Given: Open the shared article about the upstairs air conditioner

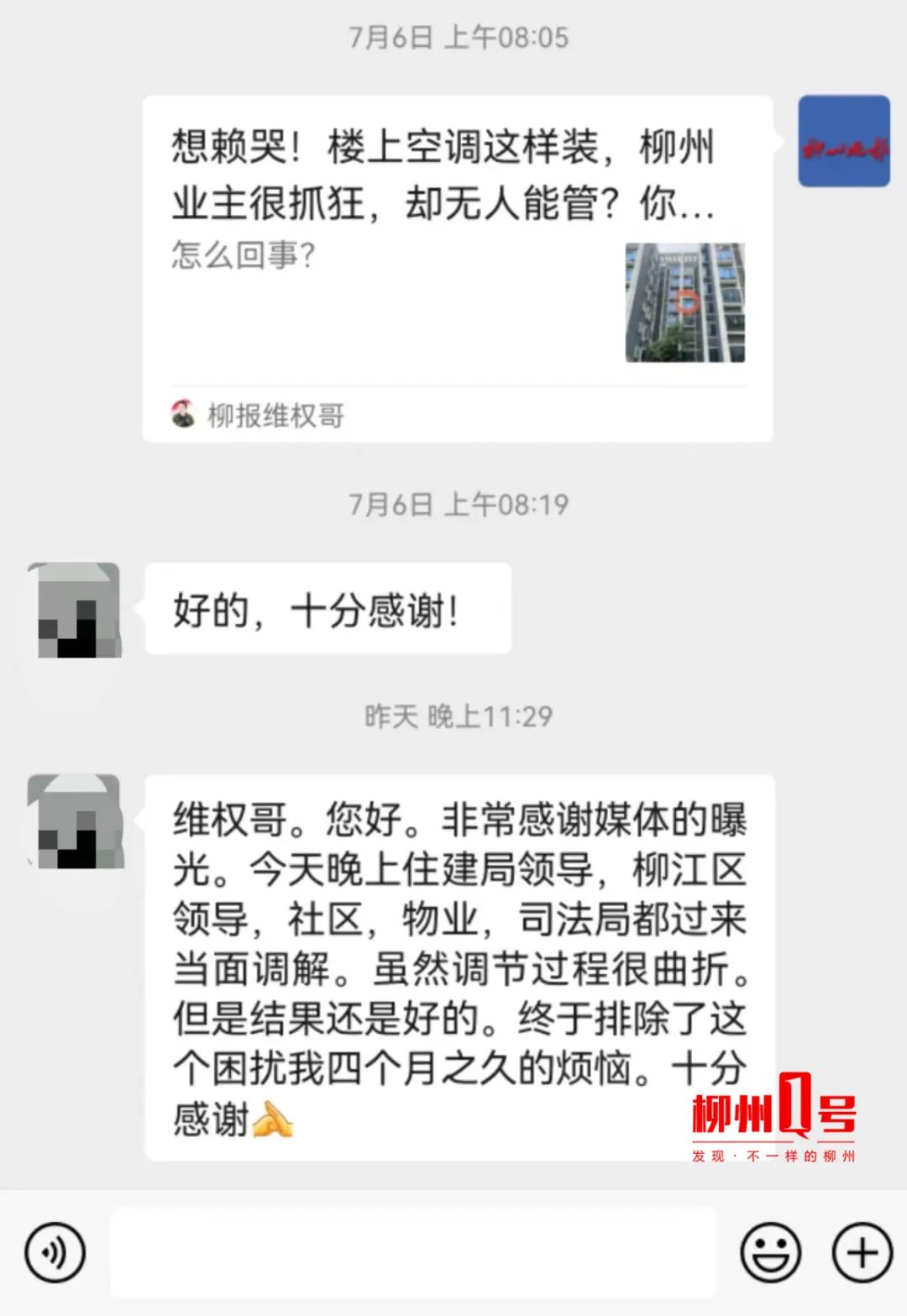Looking at the screenshot, I should click(x=457, y=267).
